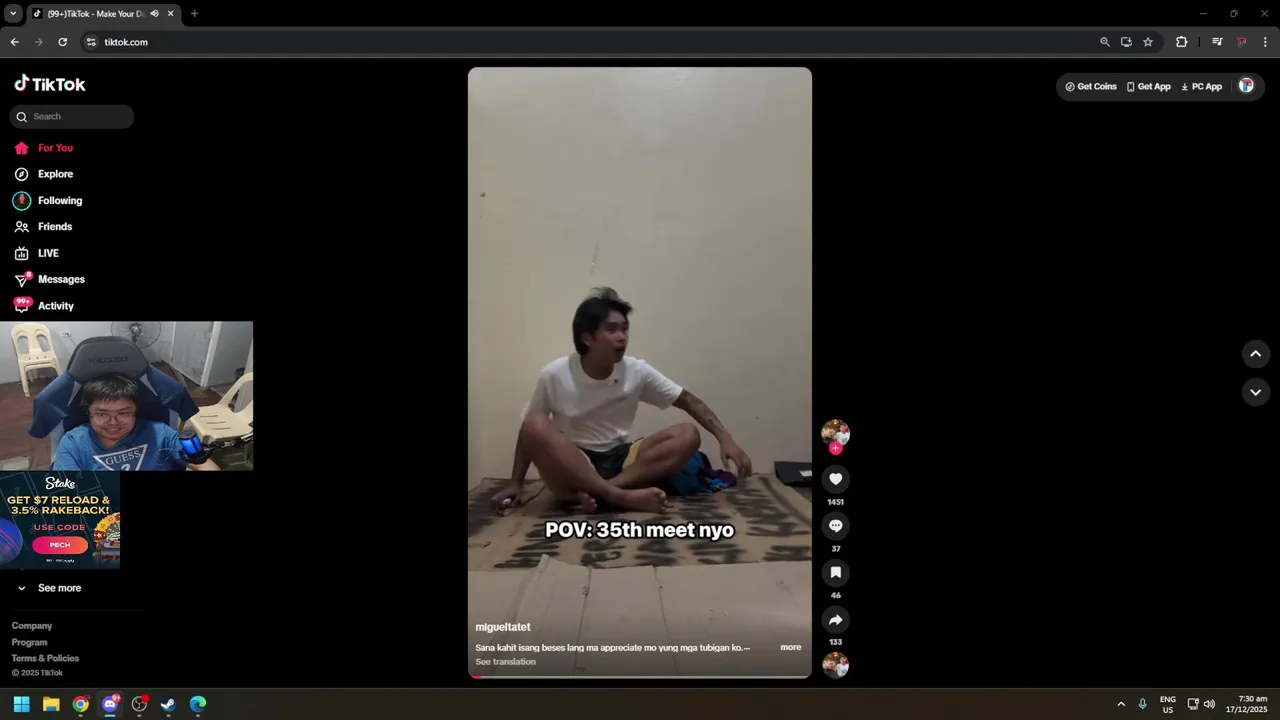
Task: Open the Friends section
Action: (x=54, y=227)
